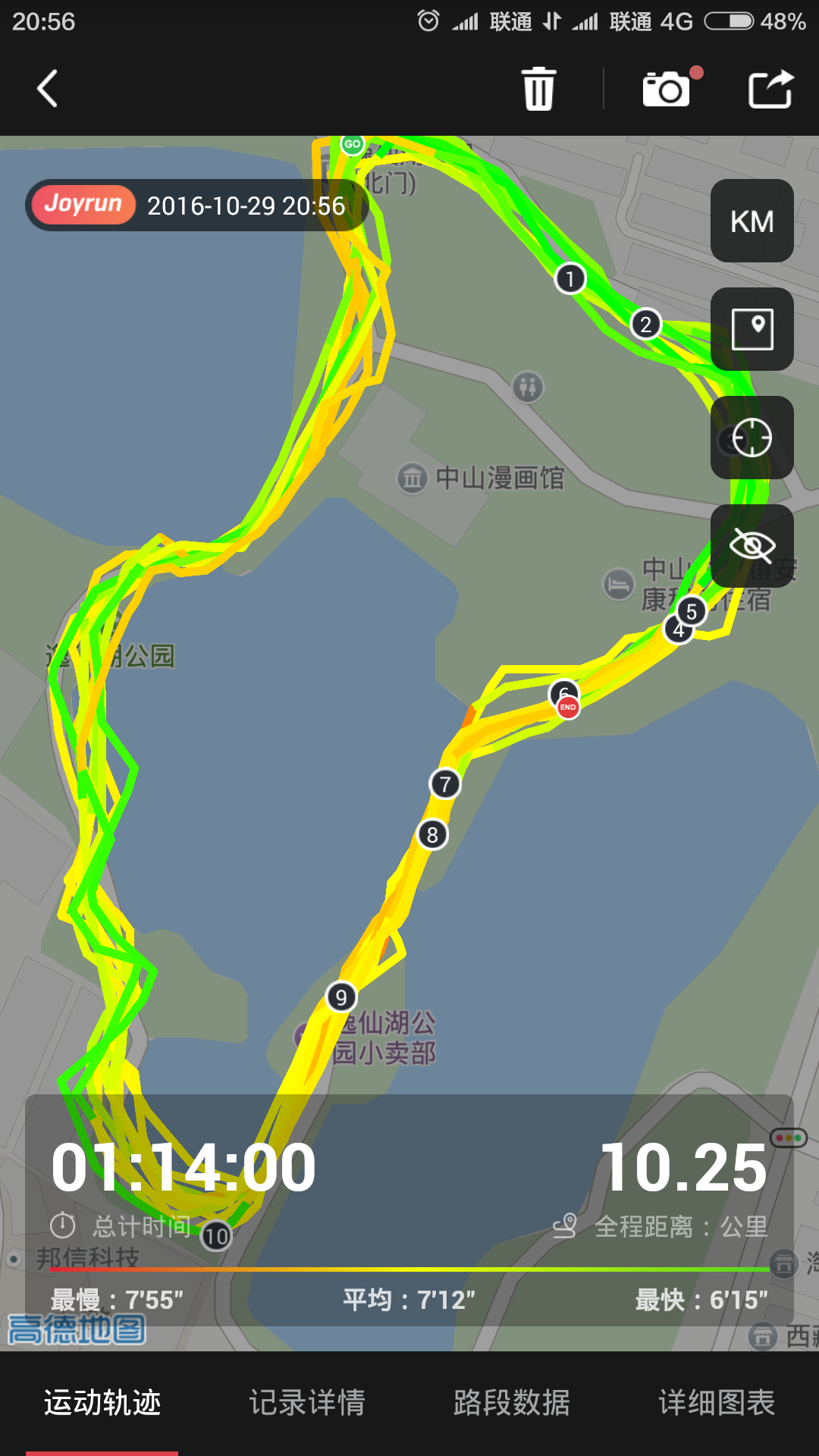This screenshot has height=1456, width=819.
Task: Switch to the 记录详情 tab
Action: click(x=307, y=1402)
